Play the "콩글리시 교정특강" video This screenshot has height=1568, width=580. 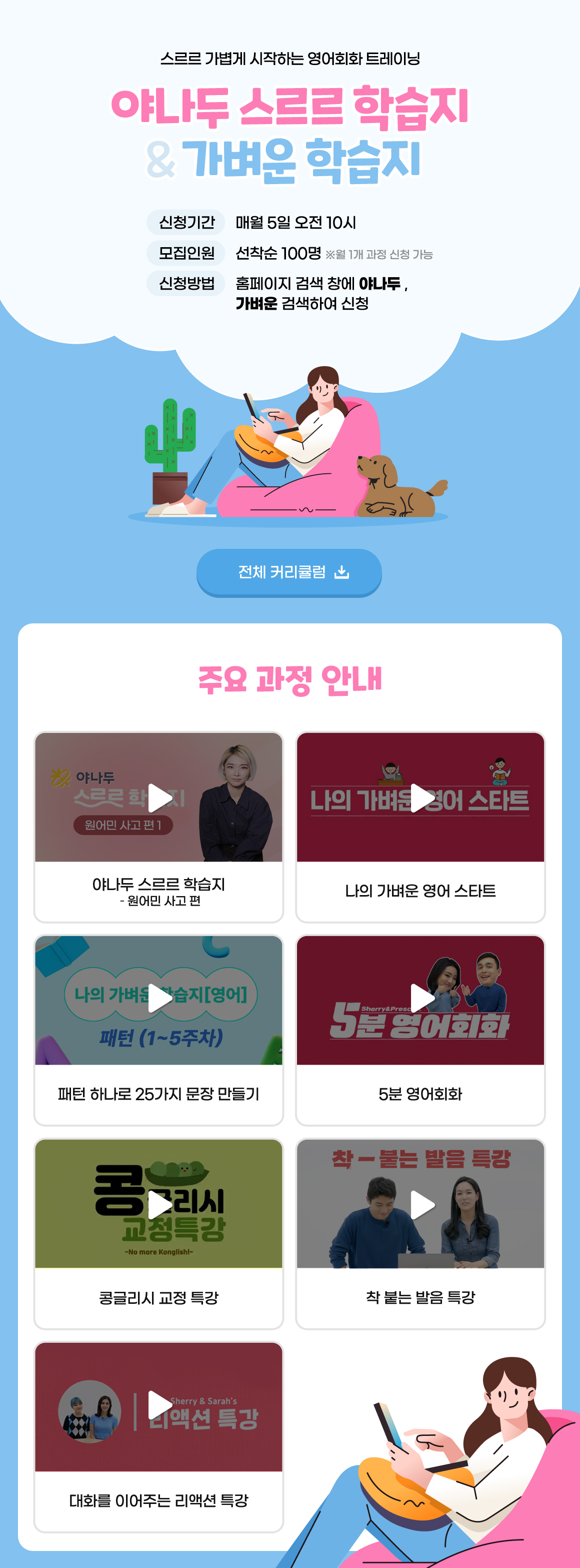pyautogui.click(x=160, y=1205)
